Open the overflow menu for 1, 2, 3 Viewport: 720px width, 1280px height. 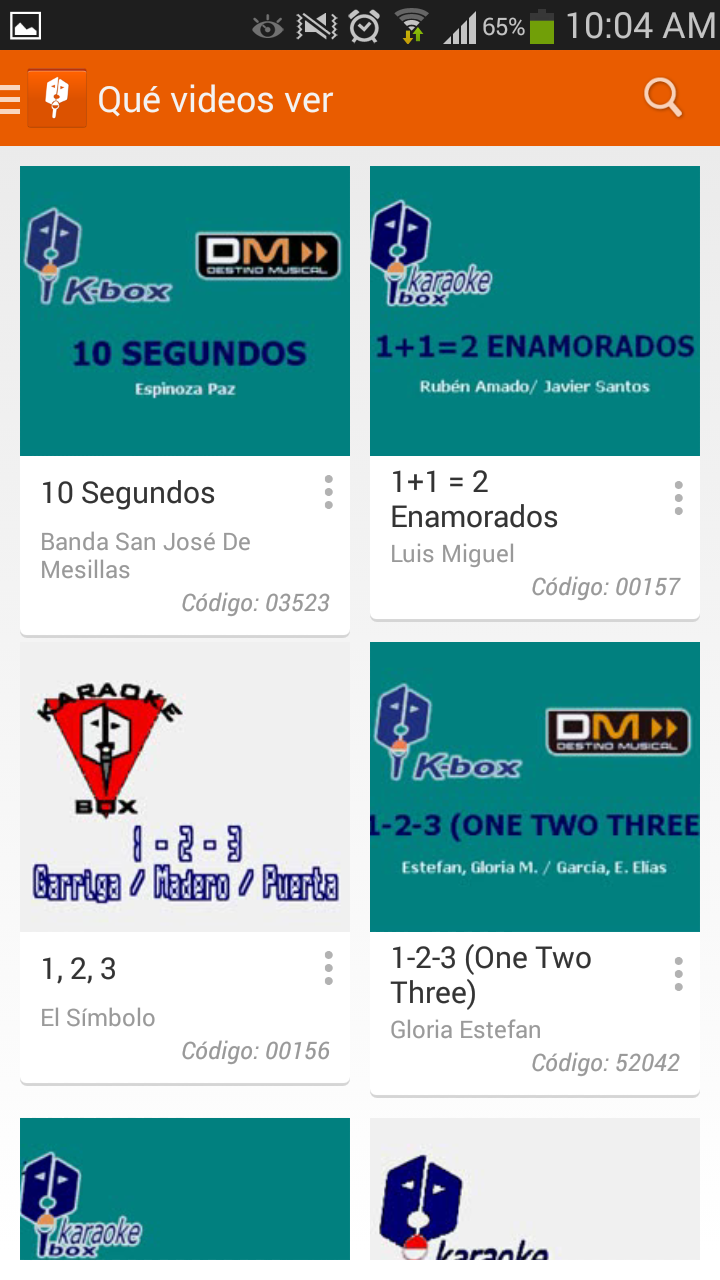click(328, 968)
